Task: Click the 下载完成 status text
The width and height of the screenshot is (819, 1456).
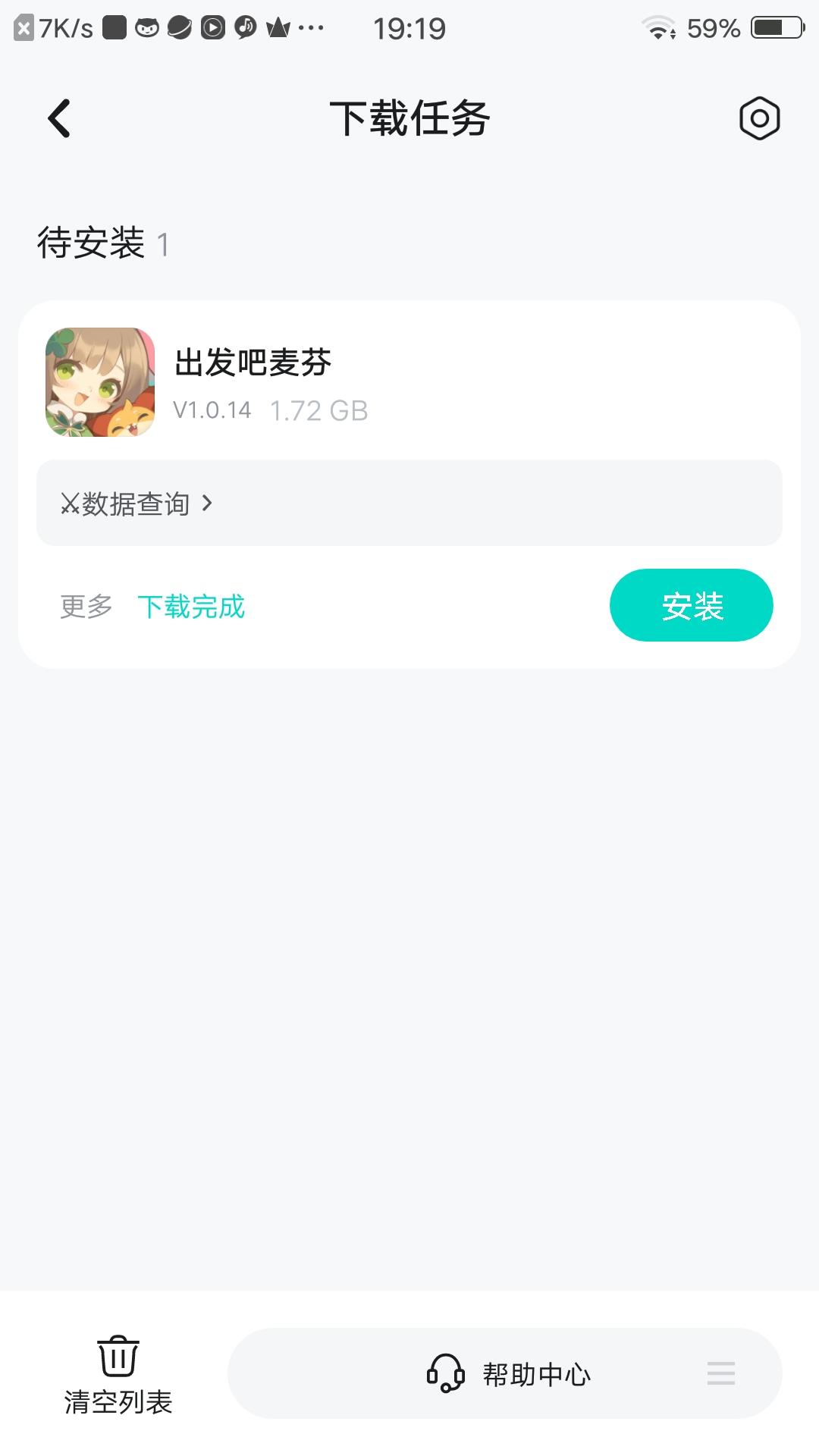Action: (191, 607)
